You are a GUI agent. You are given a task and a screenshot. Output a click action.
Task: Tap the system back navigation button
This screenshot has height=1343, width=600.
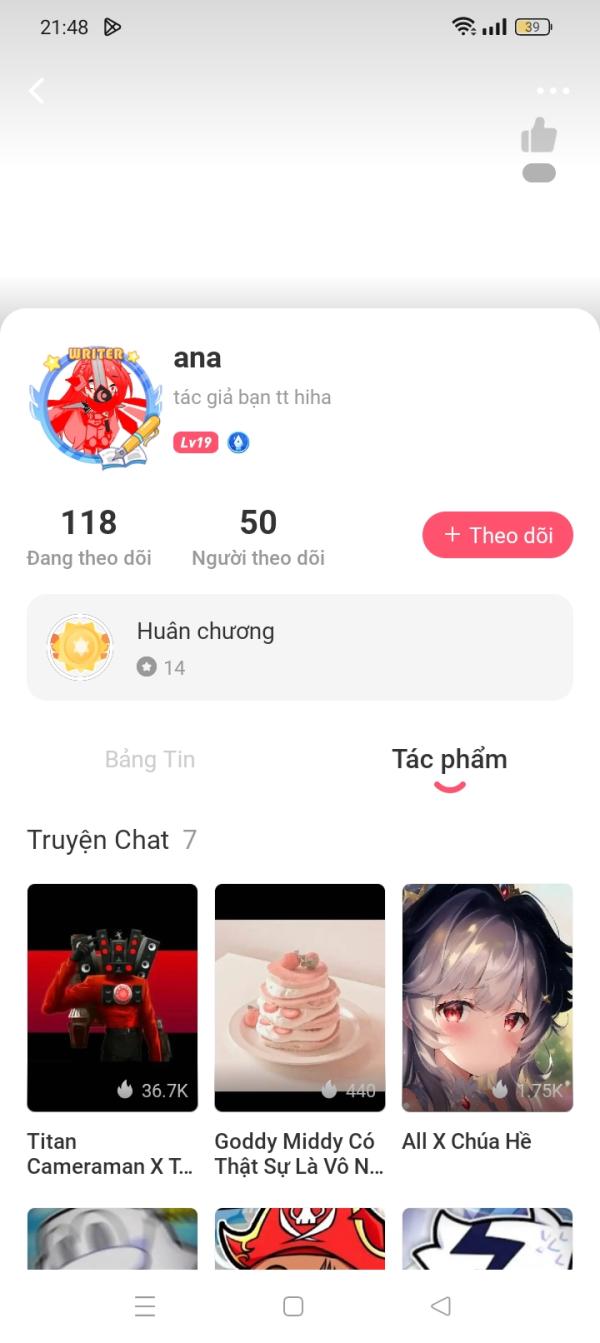coord(441,1306)
